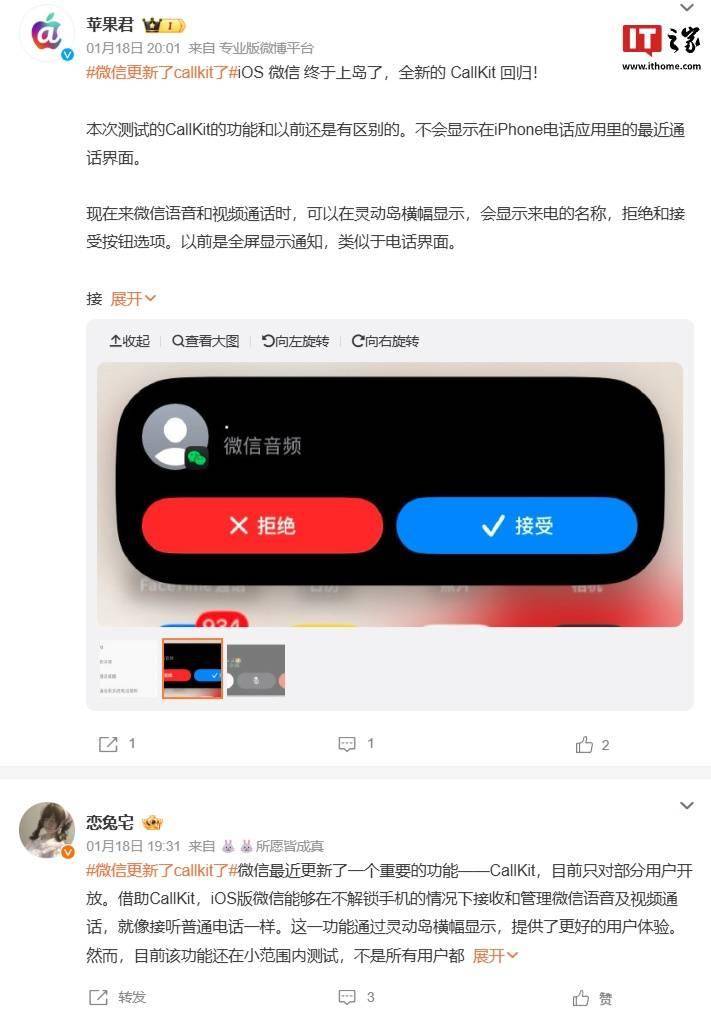
Task: Rotate the image right with 向右旋转
Action: click(x=386, y=341)
